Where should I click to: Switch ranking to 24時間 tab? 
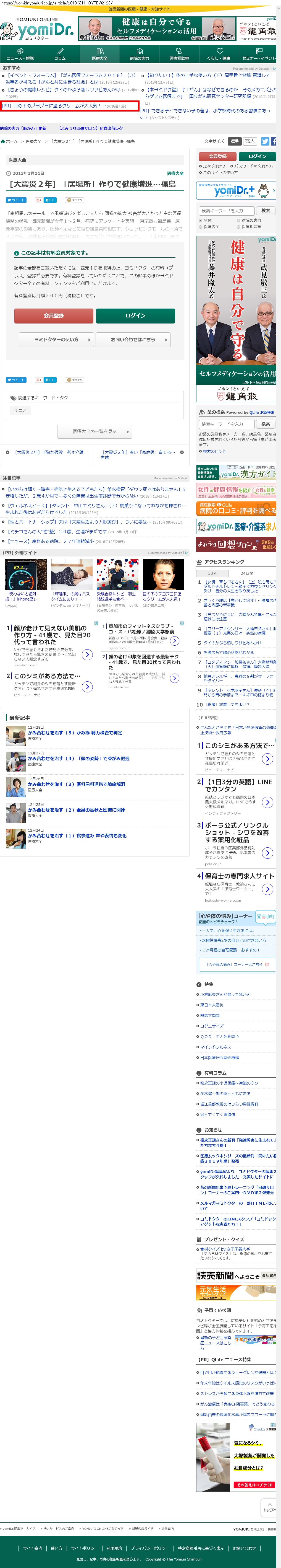pyautogui.click(x=246, y=573)
